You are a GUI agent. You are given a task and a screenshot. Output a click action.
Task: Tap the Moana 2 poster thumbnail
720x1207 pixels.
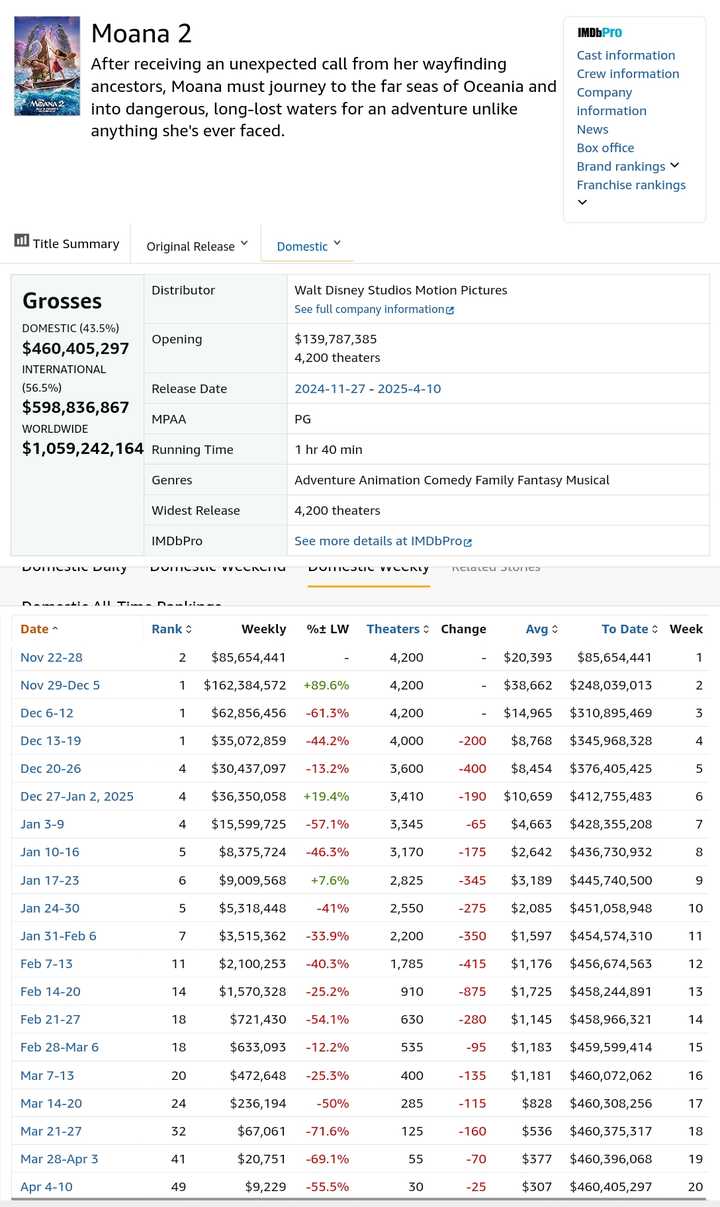coord(47,66)
